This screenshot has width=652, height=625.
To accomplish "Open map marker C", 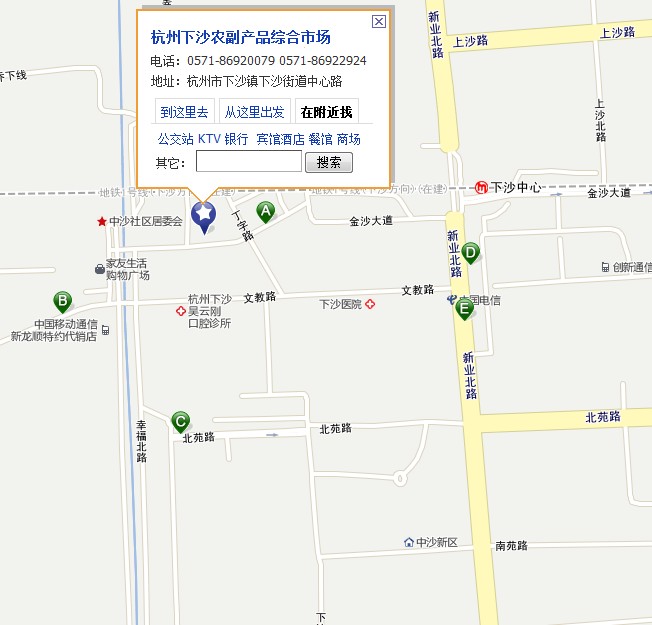I will 180,421.
